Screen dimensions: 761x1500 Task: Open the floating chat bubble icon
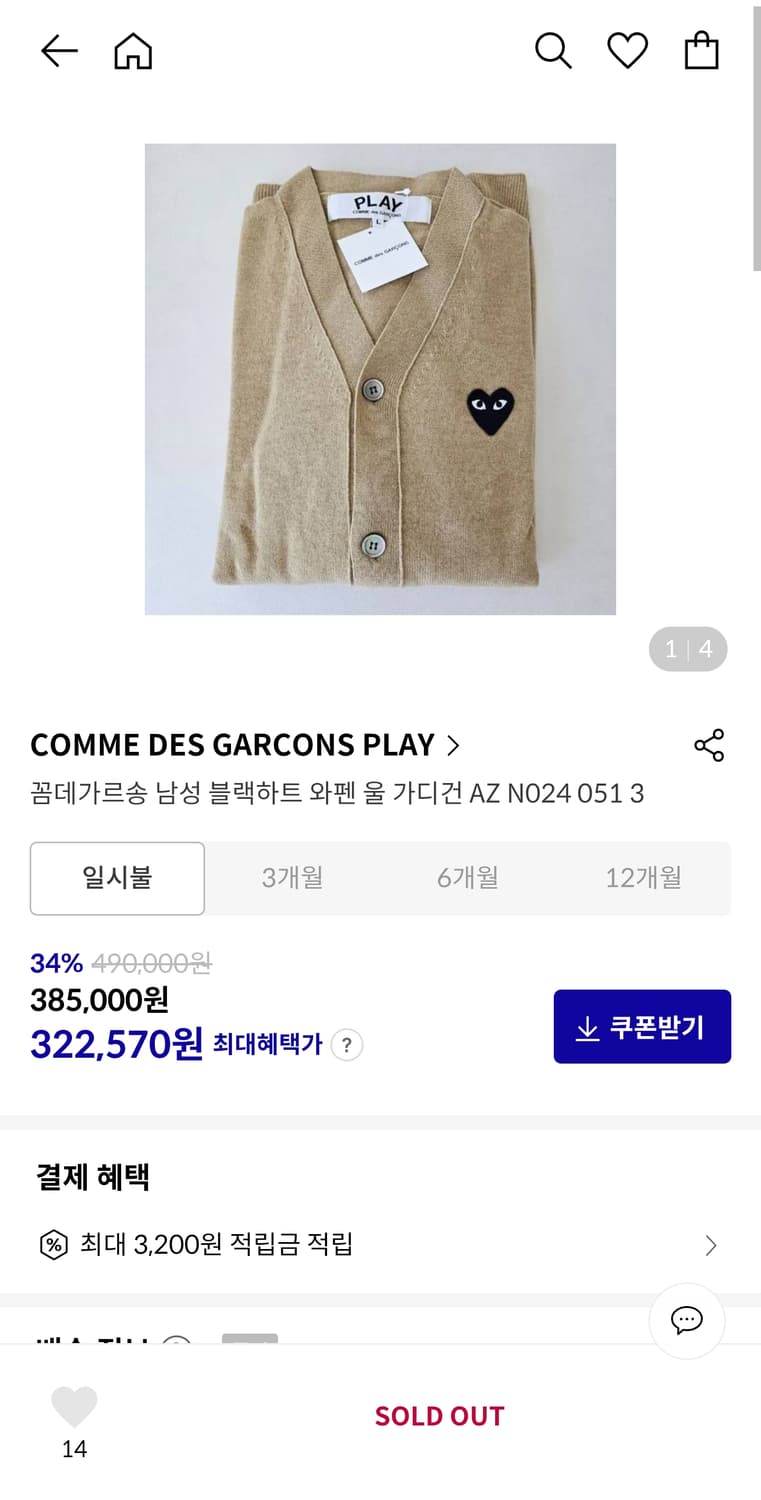click(x=686, y=1320)
